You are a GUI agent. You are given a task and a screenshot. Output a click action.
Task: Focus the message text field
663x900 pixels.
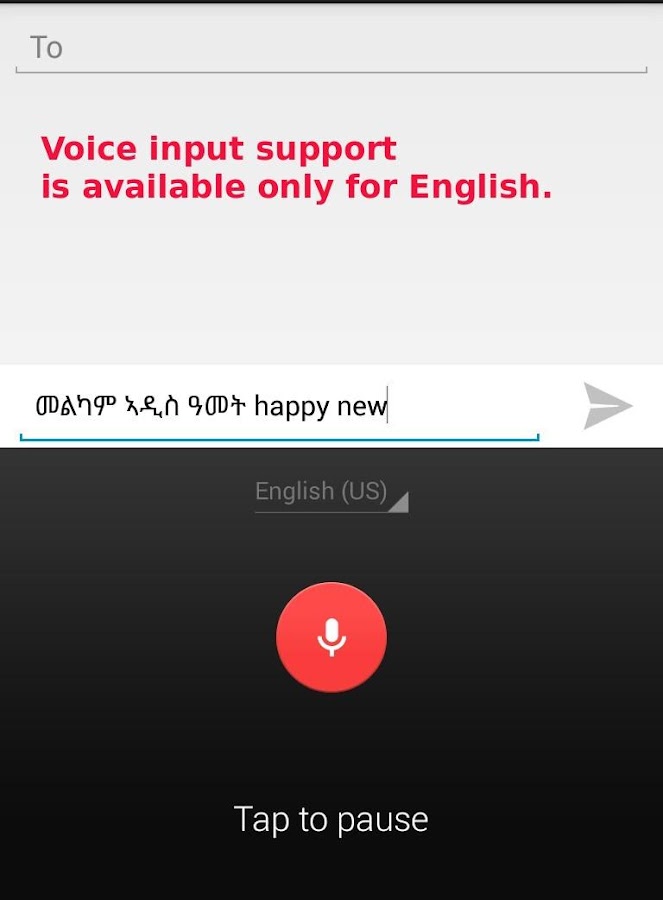[x=280, y=407]
